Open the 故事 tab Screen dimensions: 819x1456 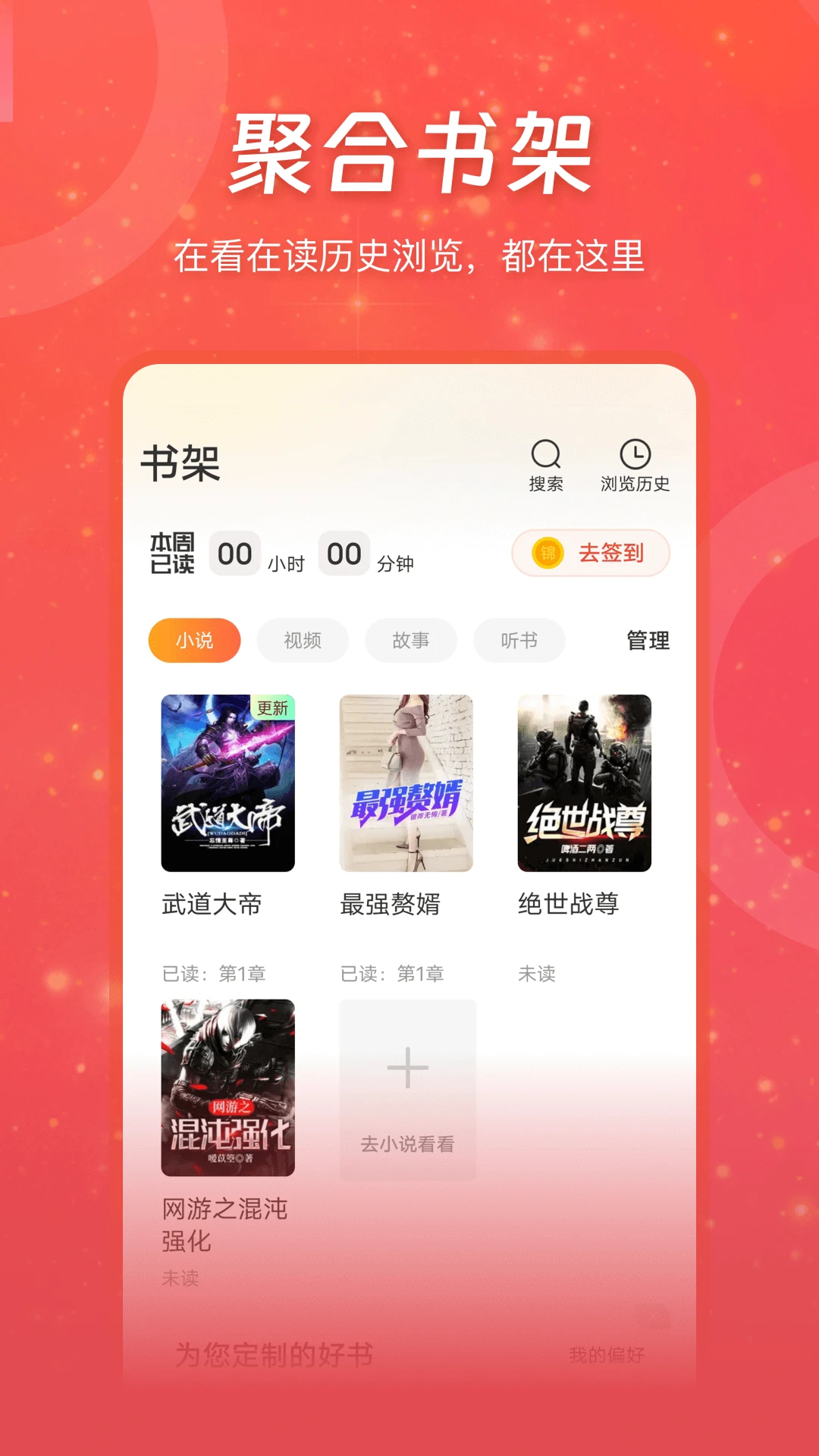pos(410,641)
